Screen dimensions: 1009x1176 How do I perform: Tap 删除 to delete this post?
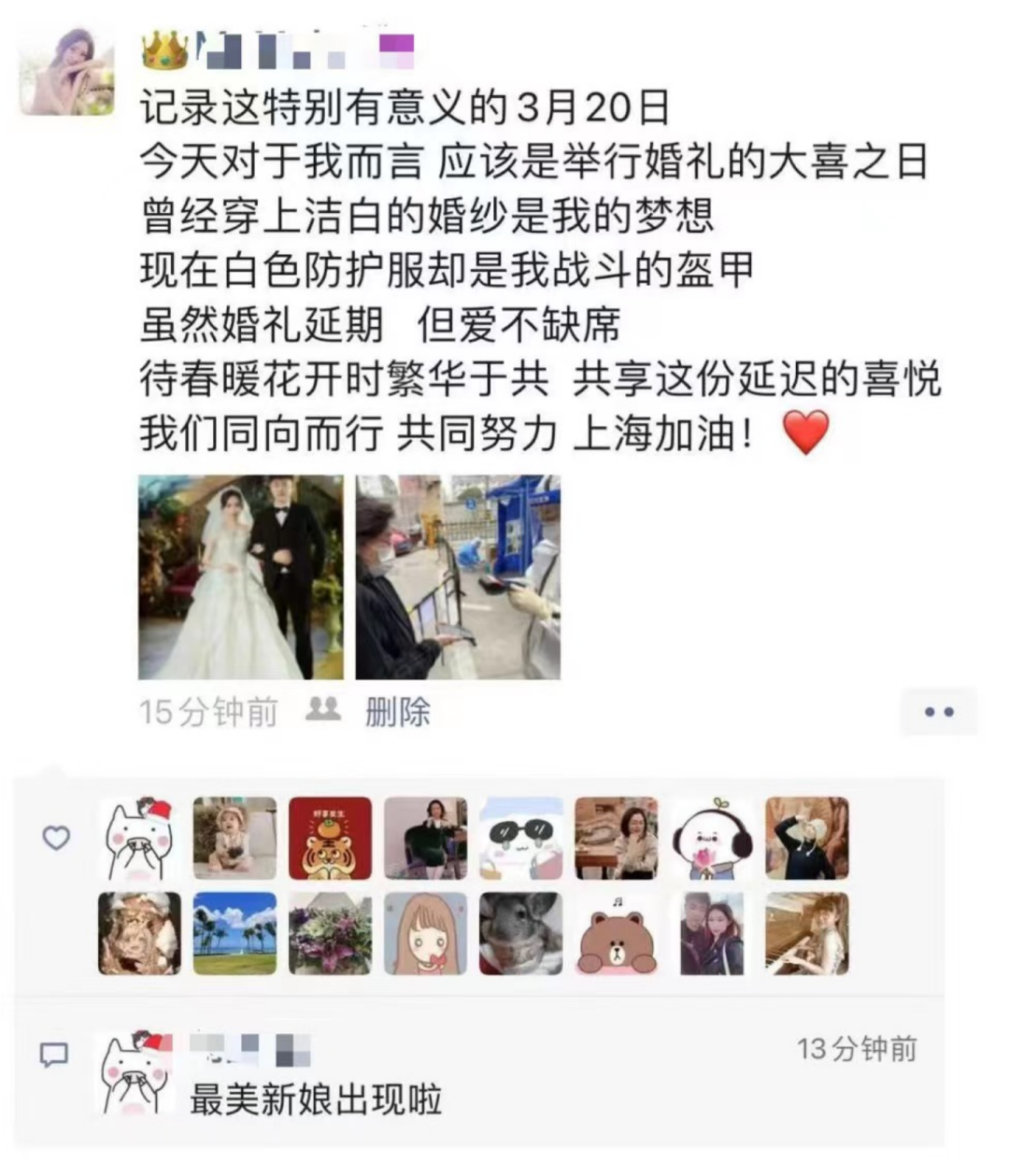397,713
